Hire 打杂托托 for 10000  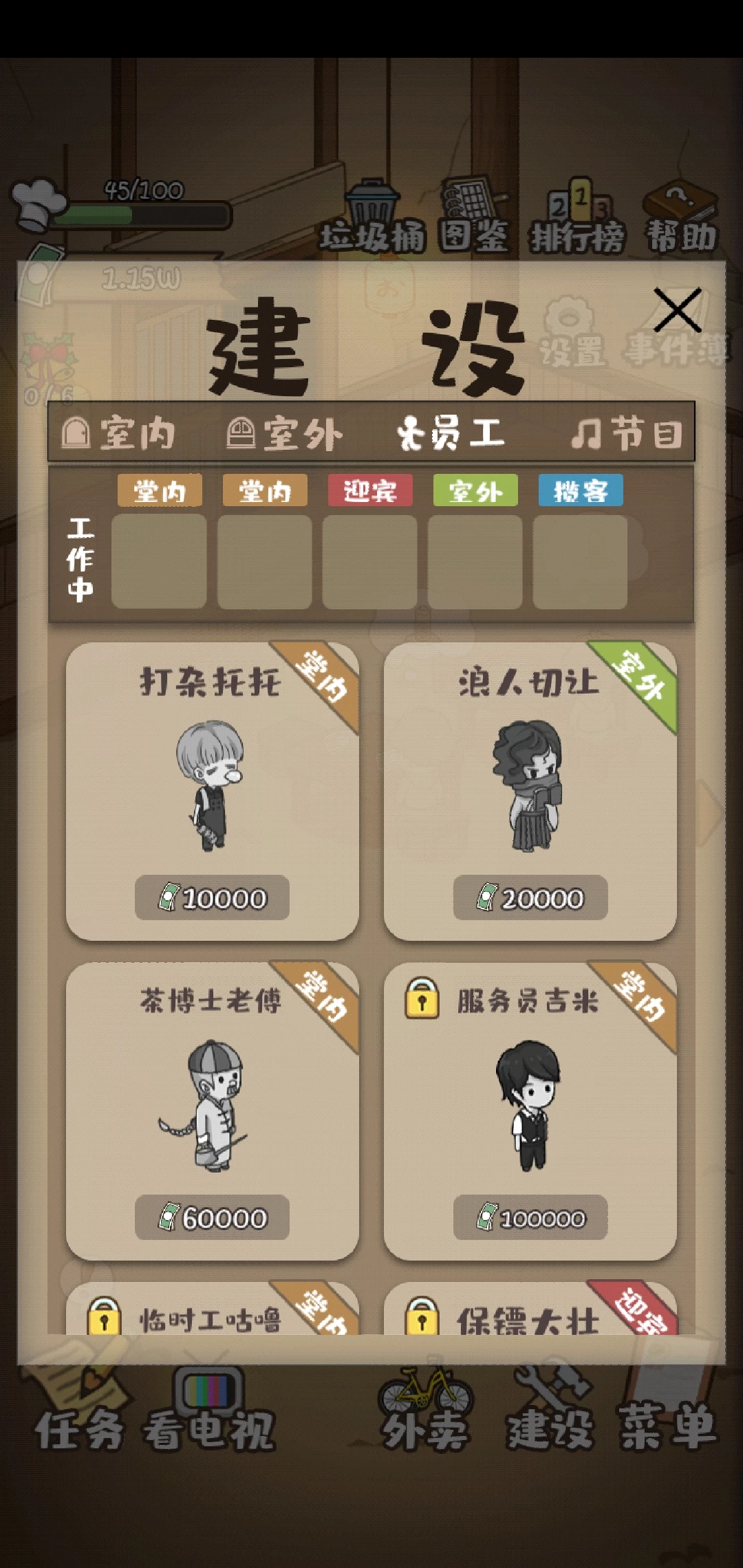(x=212, y=898)
